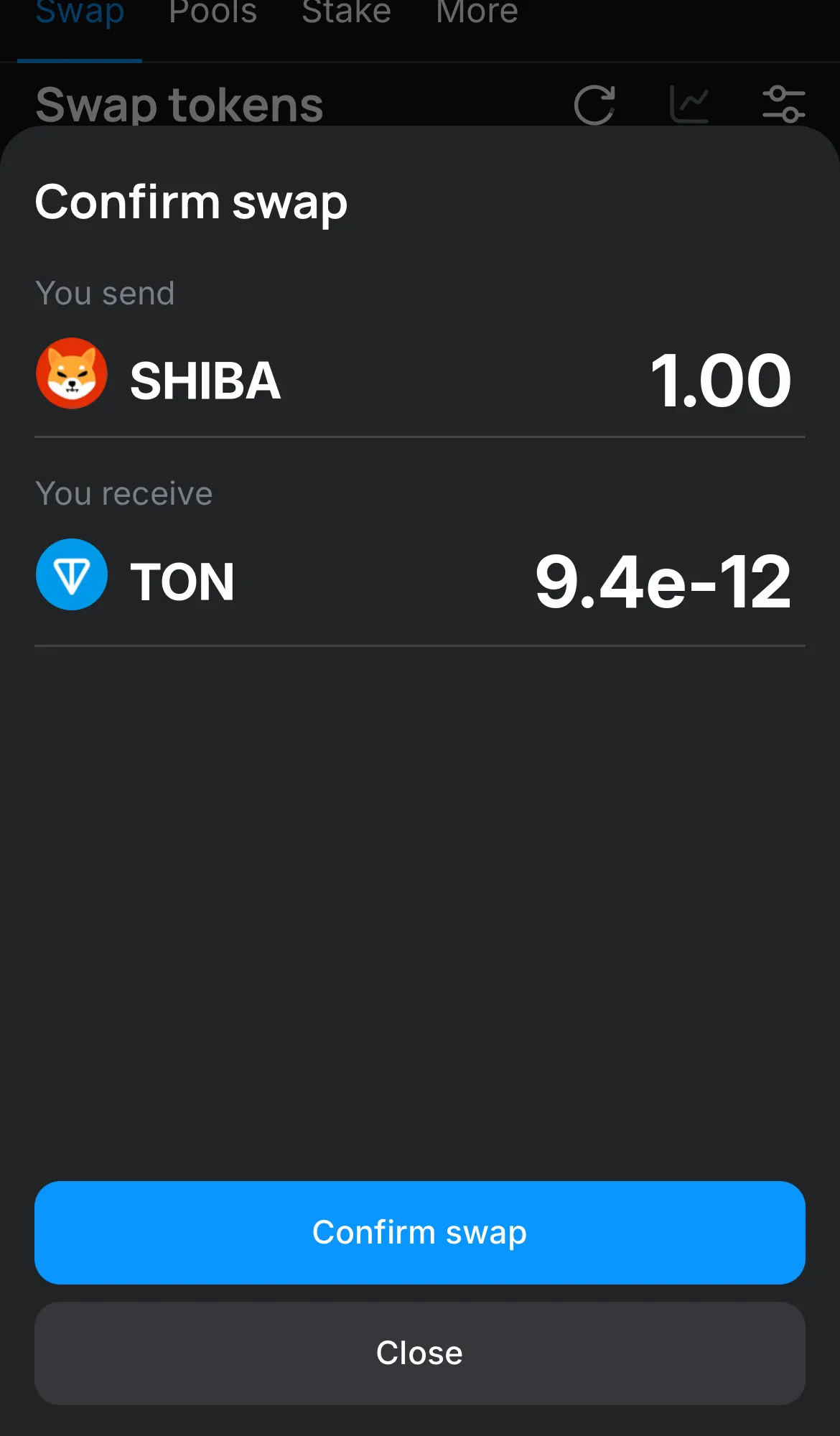Select the Swap tab
This screenshot has height=1436, width=840.
click(x=80, y=13)
